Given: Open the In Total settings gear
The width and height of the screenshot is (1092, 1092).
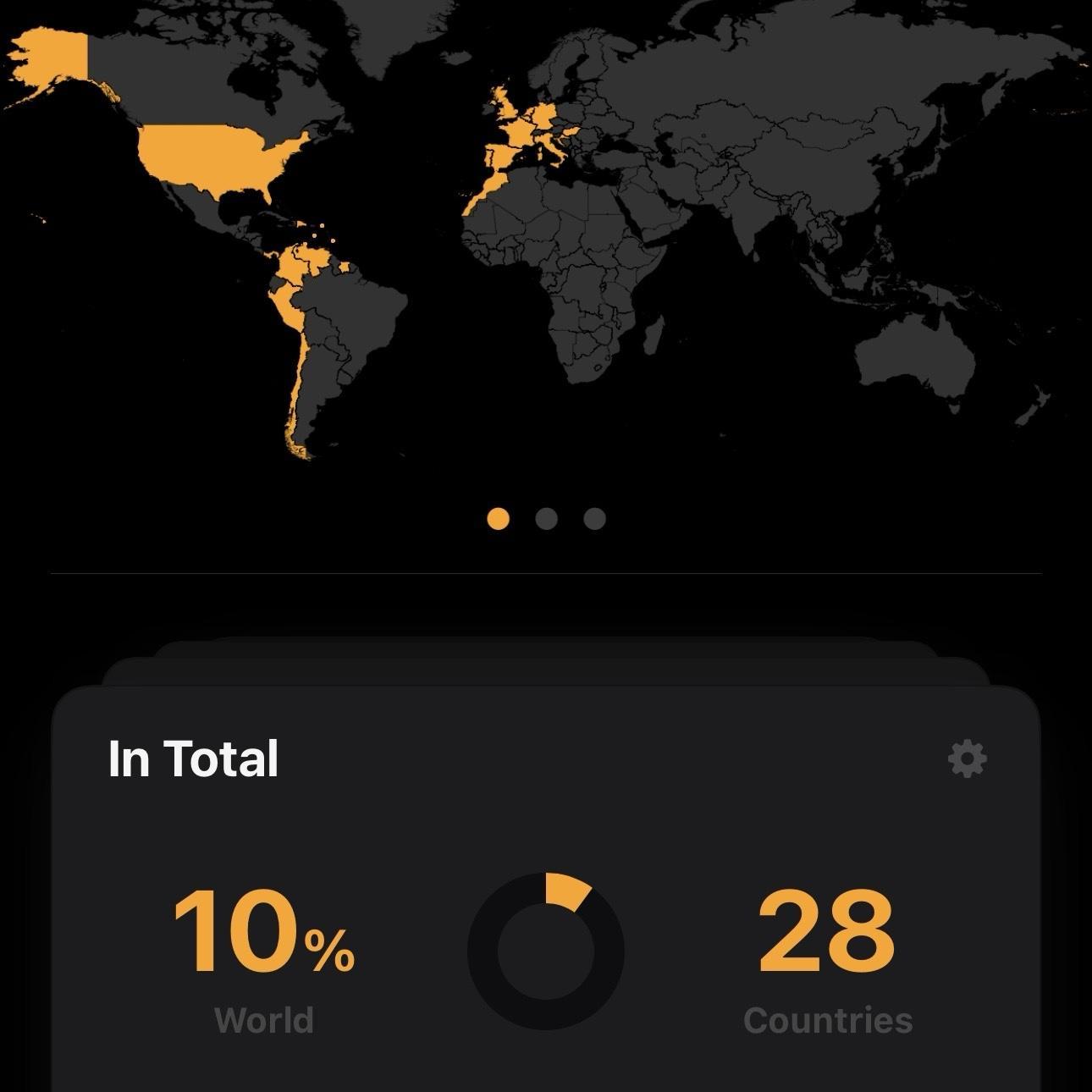Looking at the screenshot, I should (x=967, y=758).
